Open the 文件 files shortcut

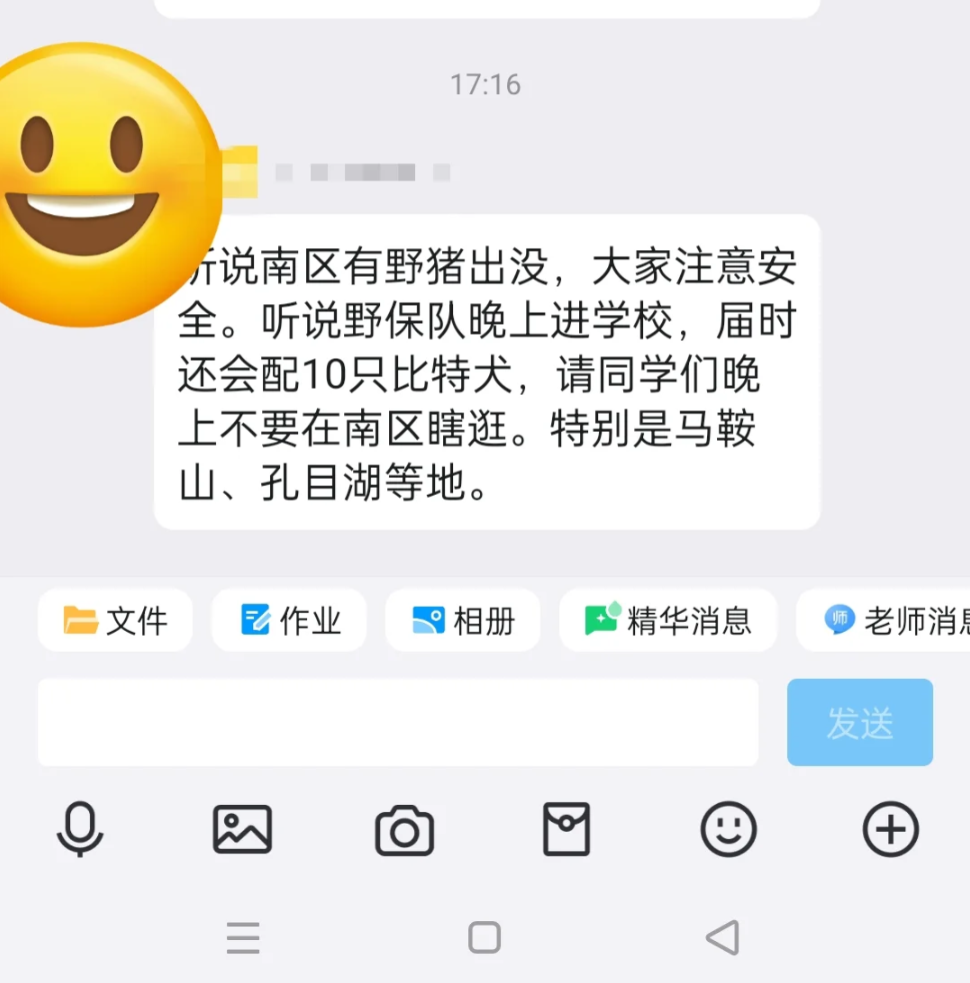coord(115,621)
